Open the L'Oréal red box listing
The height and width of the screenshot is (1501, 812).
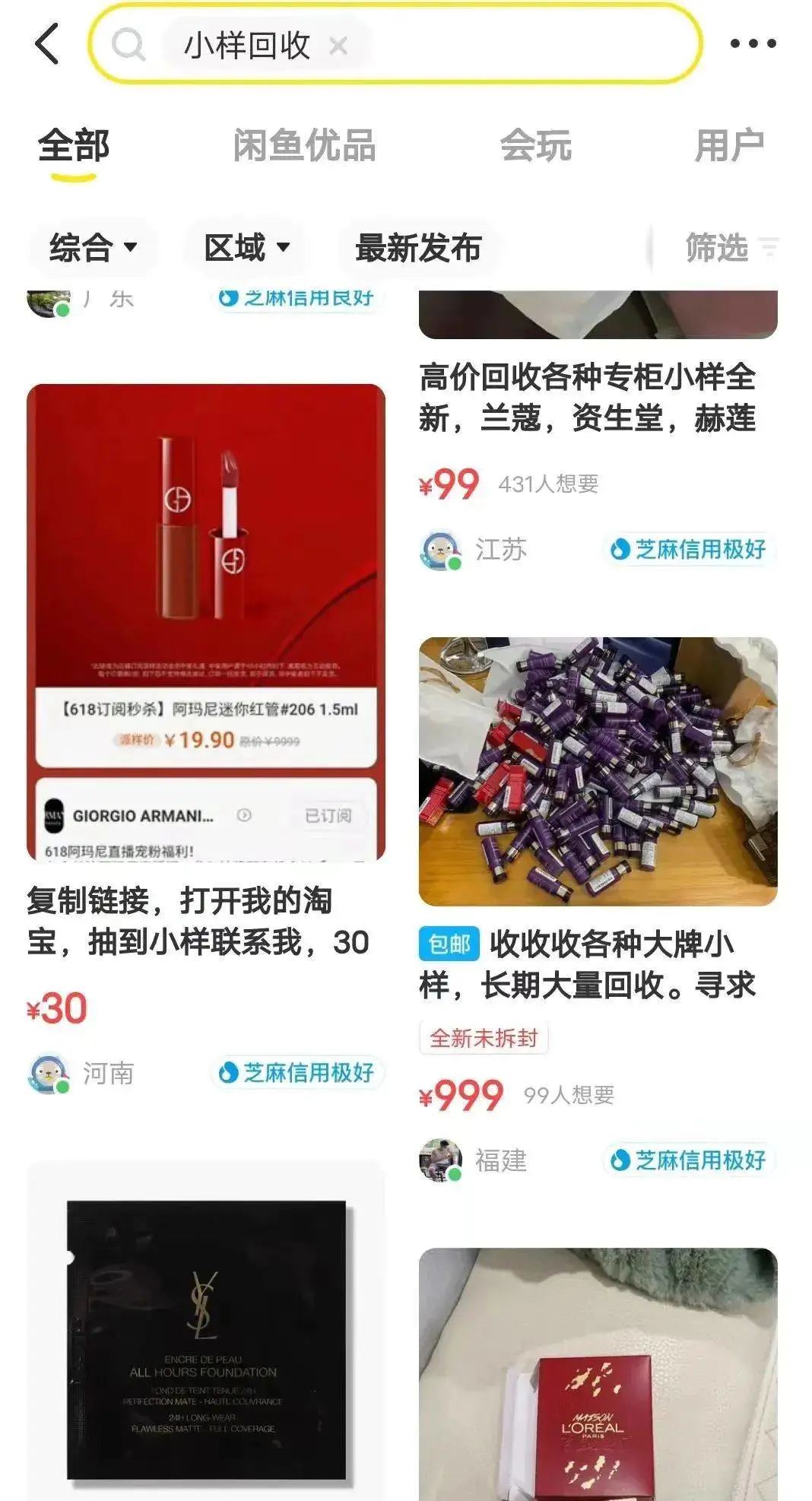(598, 1375)
